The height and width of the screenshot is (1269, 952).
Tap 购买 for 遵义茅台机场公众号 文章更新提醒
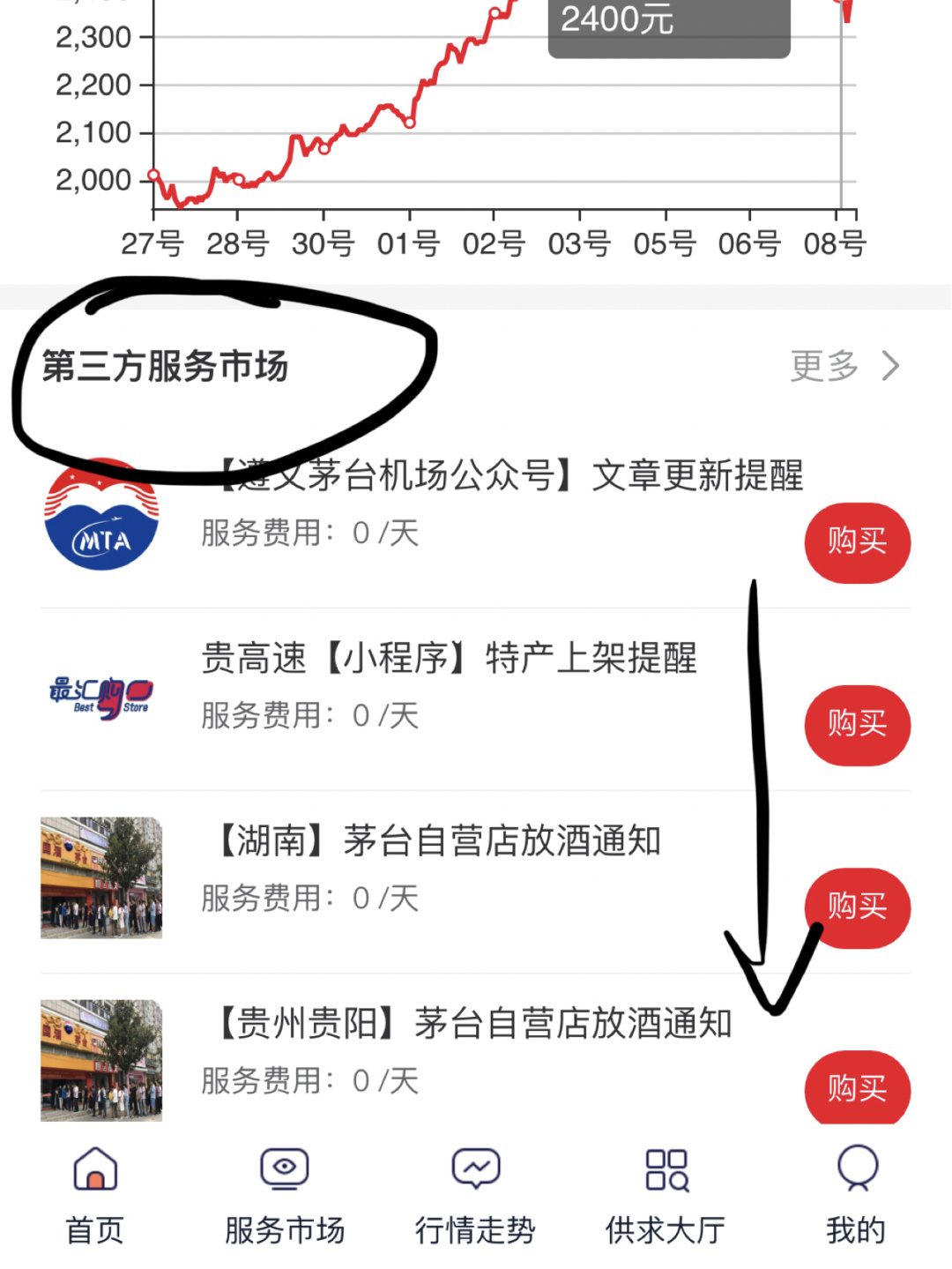[857, 541]
